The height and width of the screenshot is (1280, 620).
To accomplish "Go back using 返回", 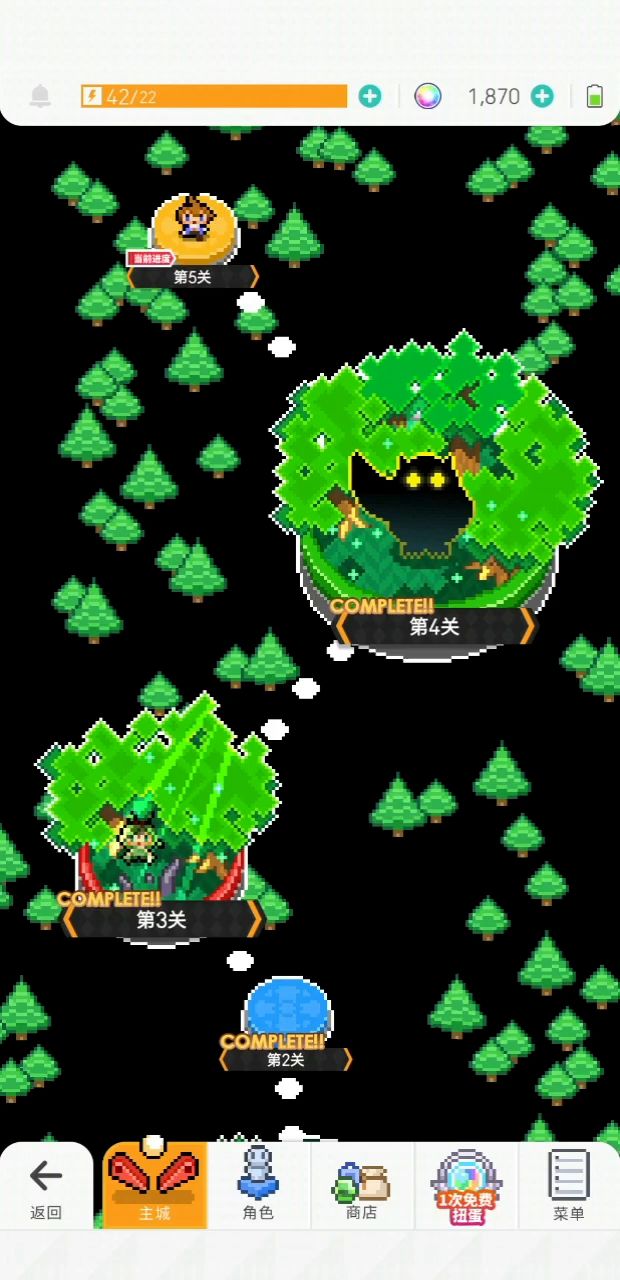I will click(x=46, y=1187).
